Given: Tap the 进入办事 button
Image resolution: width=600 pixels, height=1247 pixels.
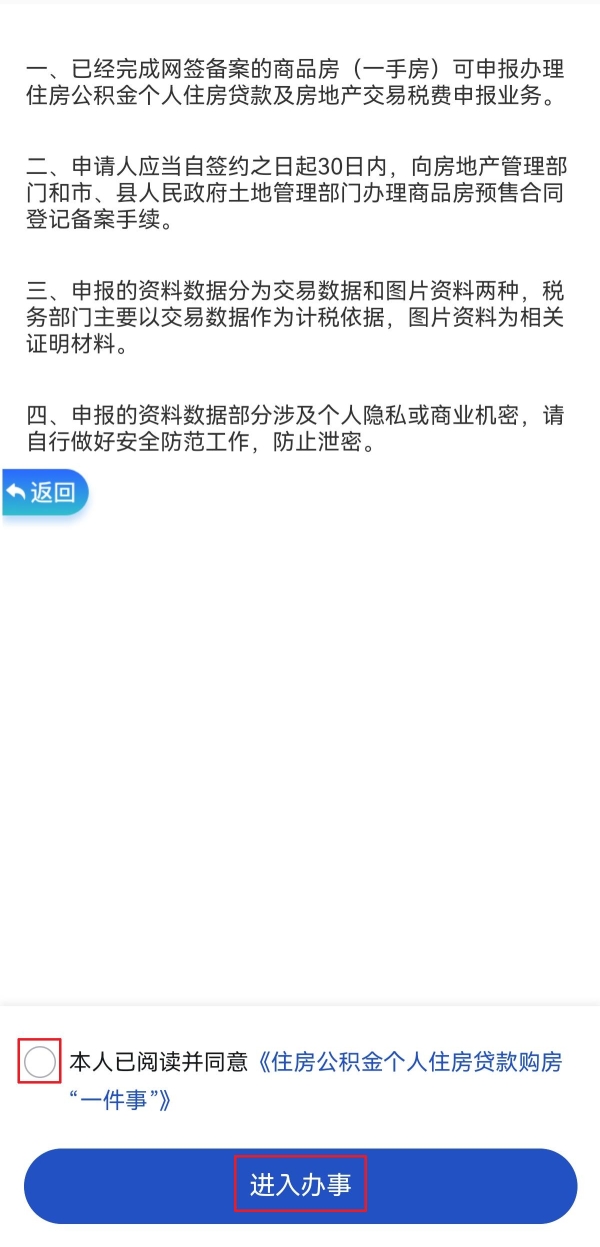Looking at the screenshot, I should point(300,1186).
